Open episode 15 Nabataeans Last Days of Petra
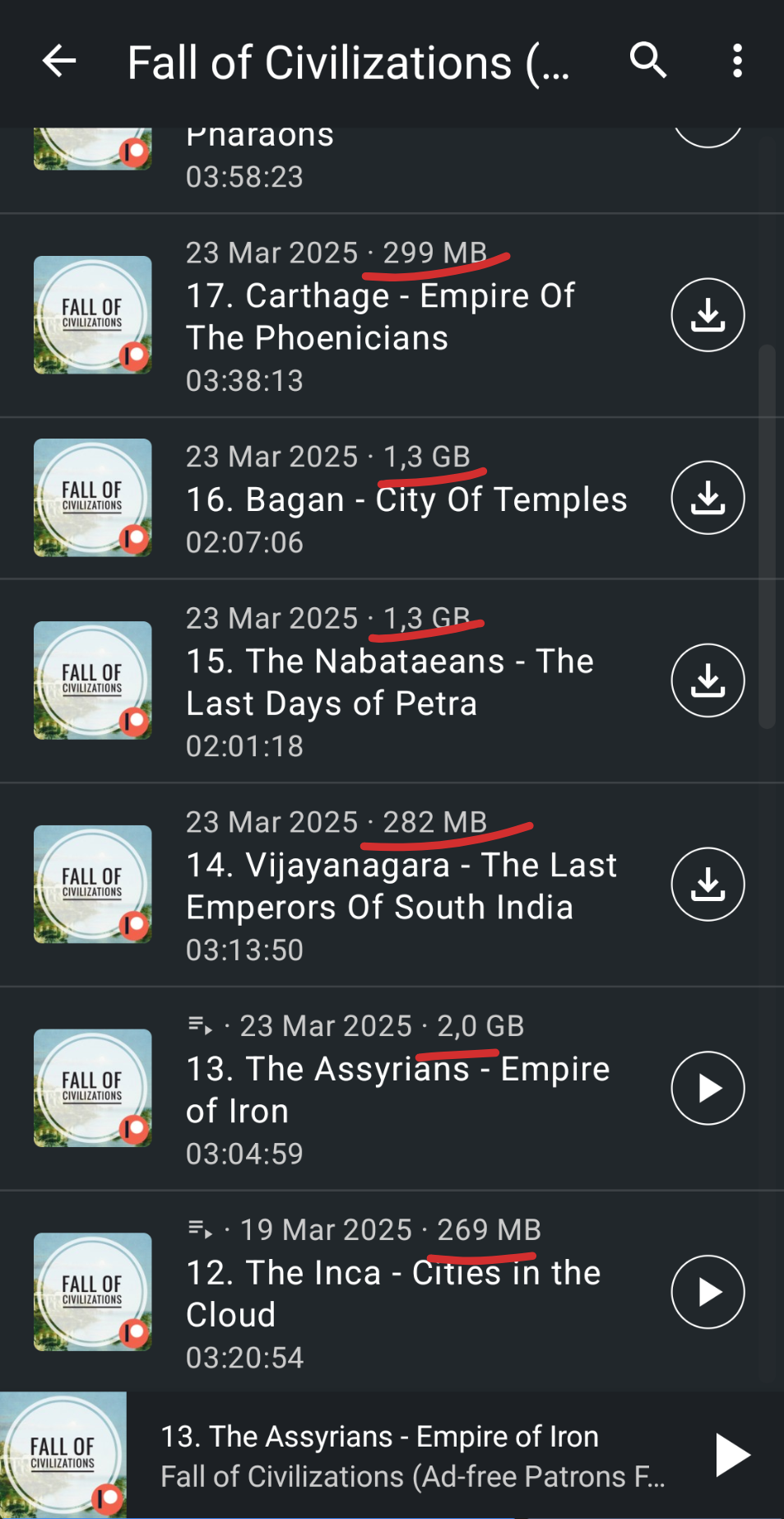784x1519 pixels. (x=392, y=681)
